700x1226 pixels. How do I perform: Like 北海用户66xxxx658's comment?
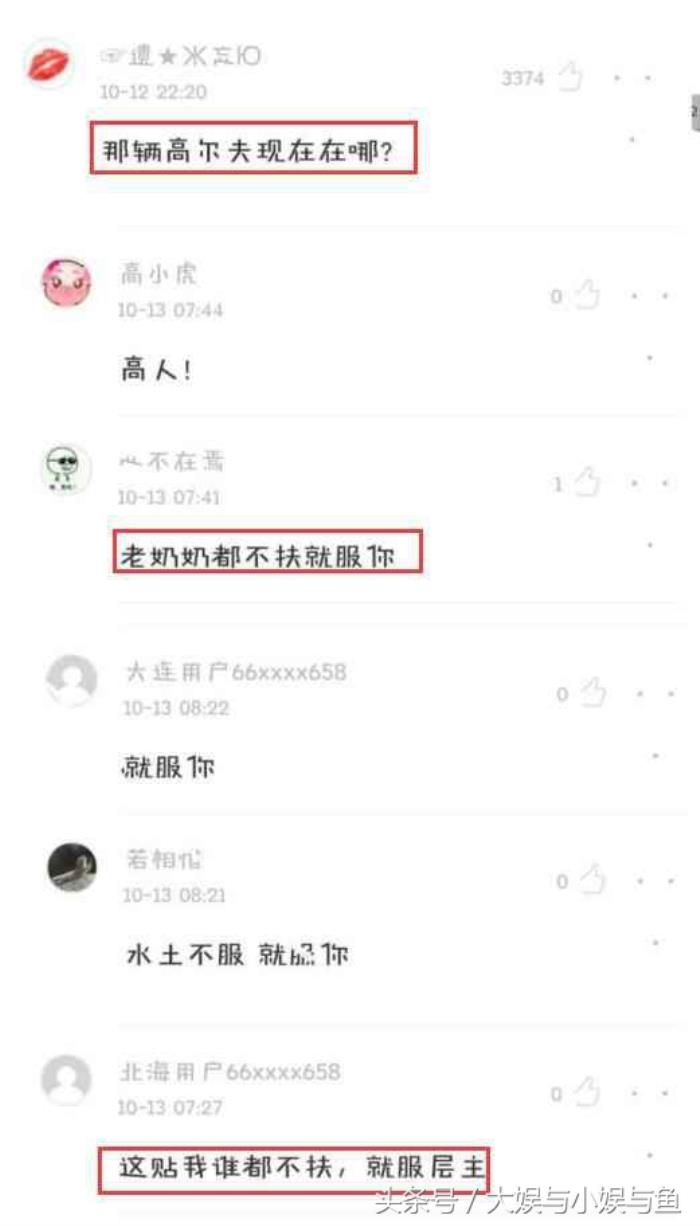point(589,1093)
